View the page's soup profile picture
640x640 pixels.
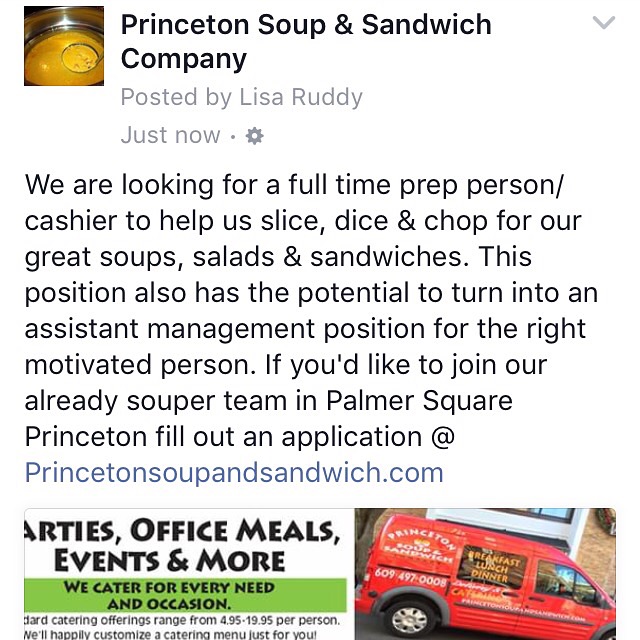63,46
